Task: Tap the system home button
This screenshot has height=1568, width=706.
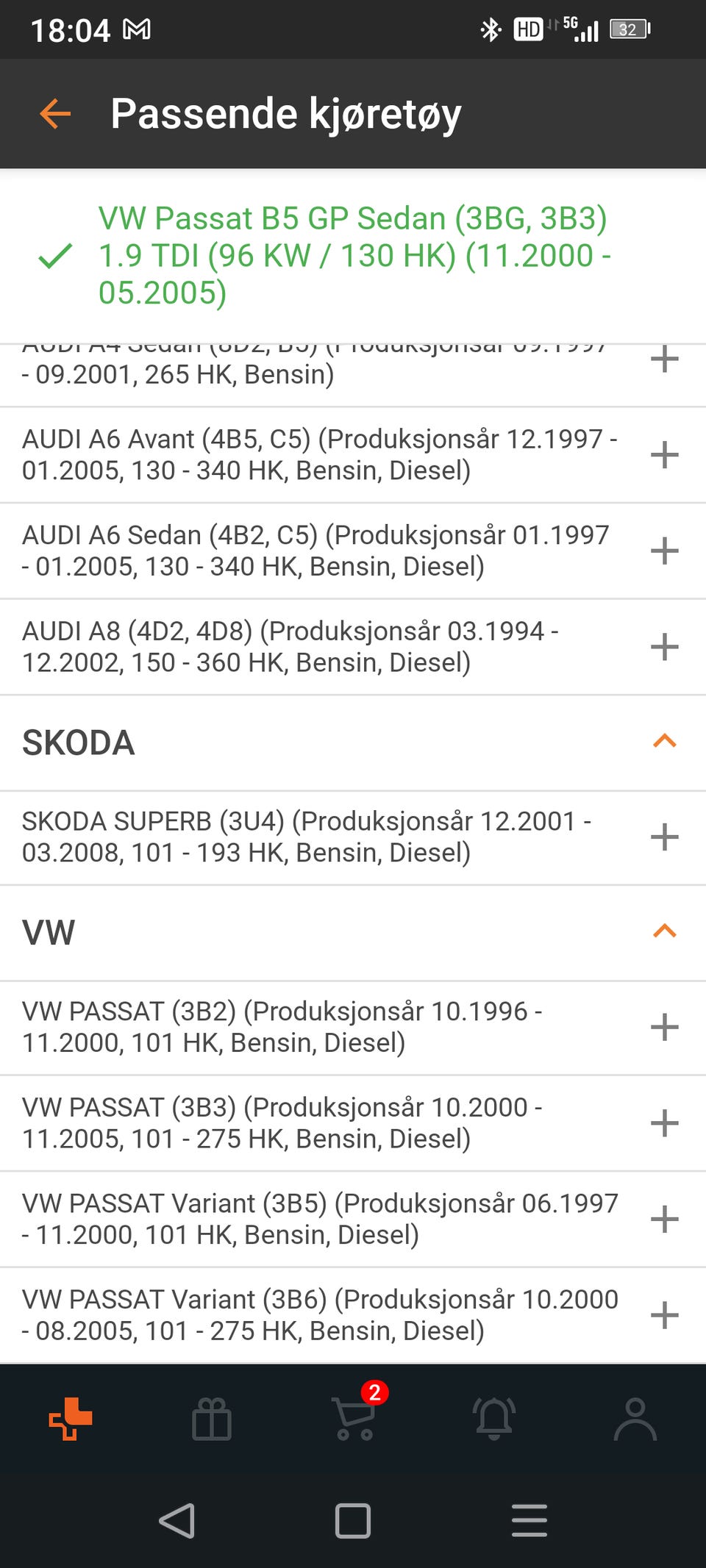Action: point(353,1521)
